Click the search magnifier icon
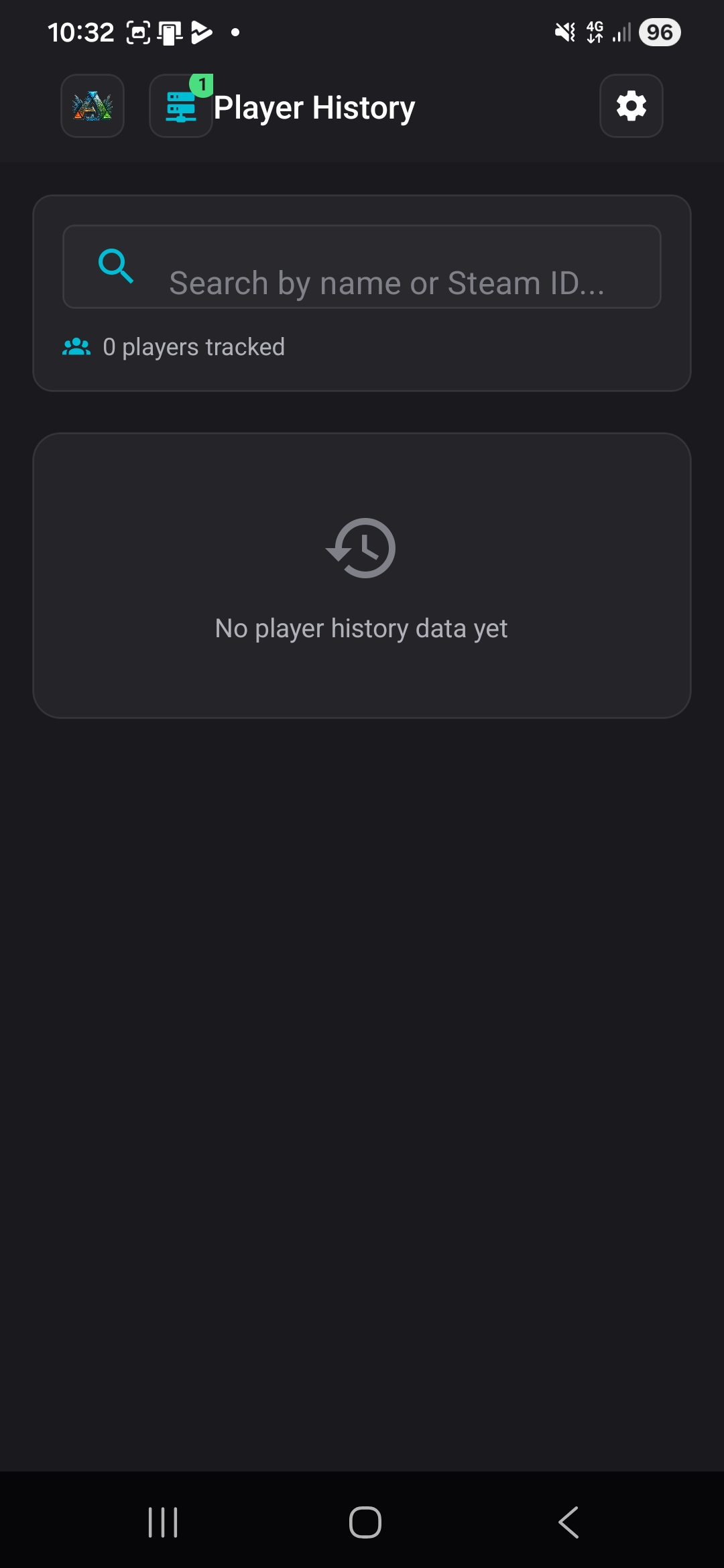The image size is (724, 1568). 115,266
